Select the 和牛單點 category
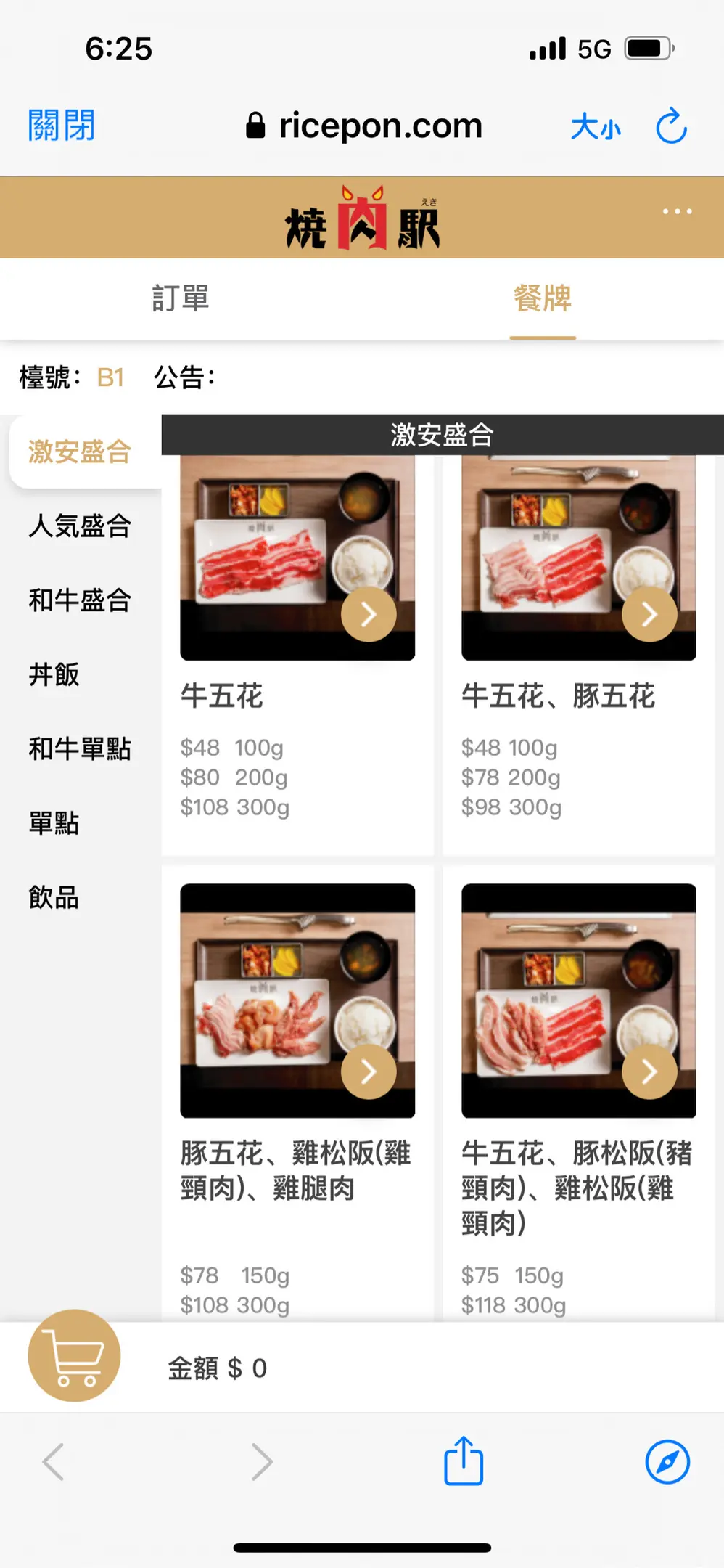The height and width of the screenshot is (1568, 724). [80, 748]
